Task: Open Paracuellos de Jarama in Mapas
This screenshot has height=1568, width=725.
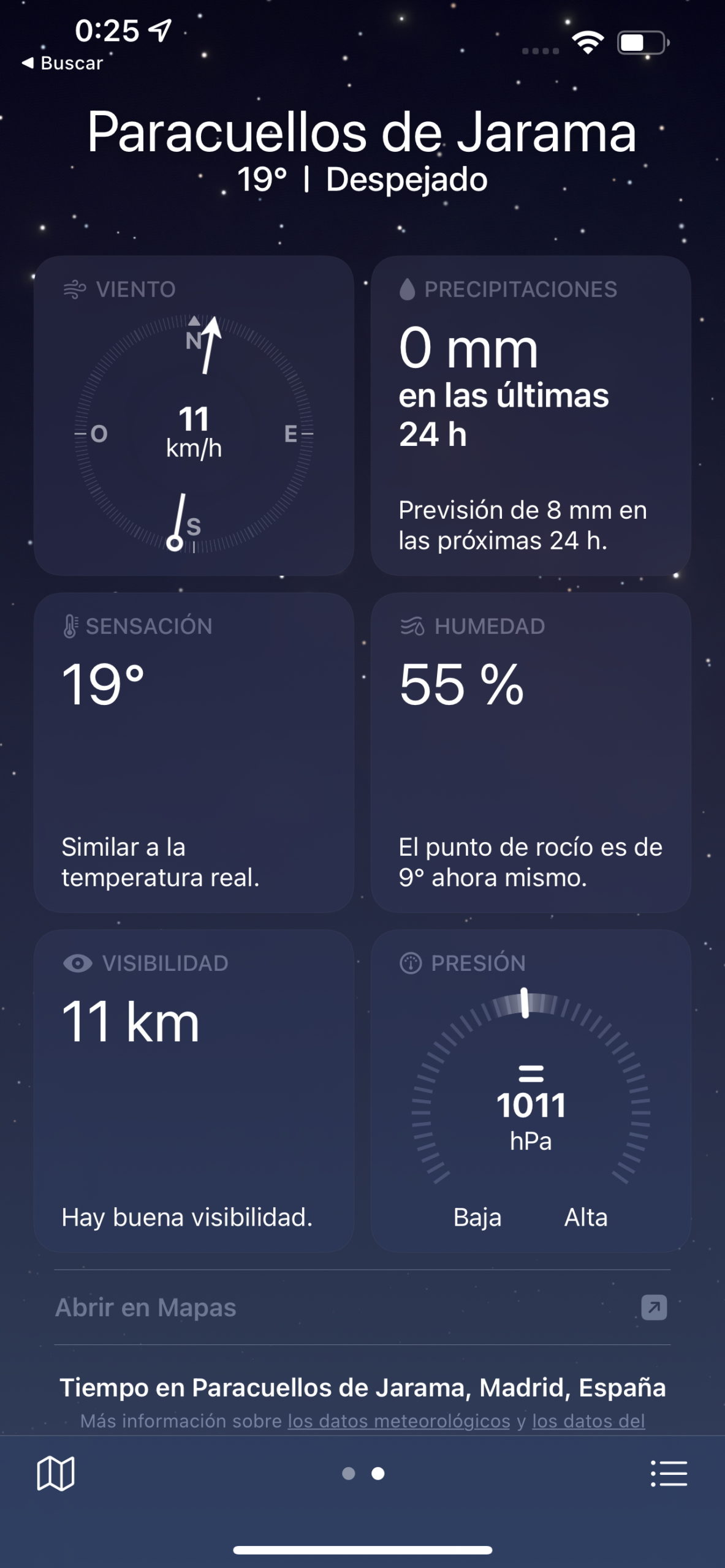Action: pos(362,1307)
